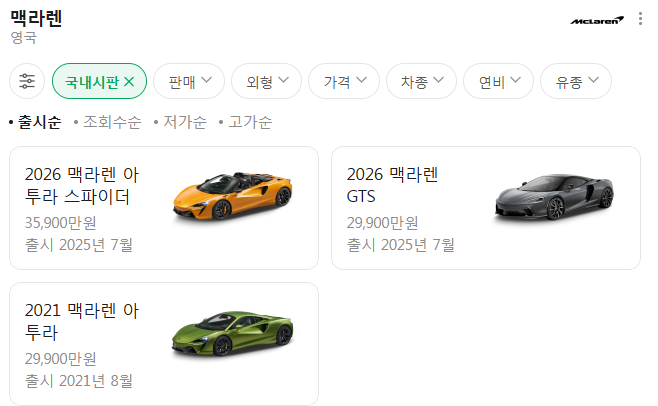This screenshot has height=406, width=658.
Task: Sort by 고가순
Action: [249, 122]
